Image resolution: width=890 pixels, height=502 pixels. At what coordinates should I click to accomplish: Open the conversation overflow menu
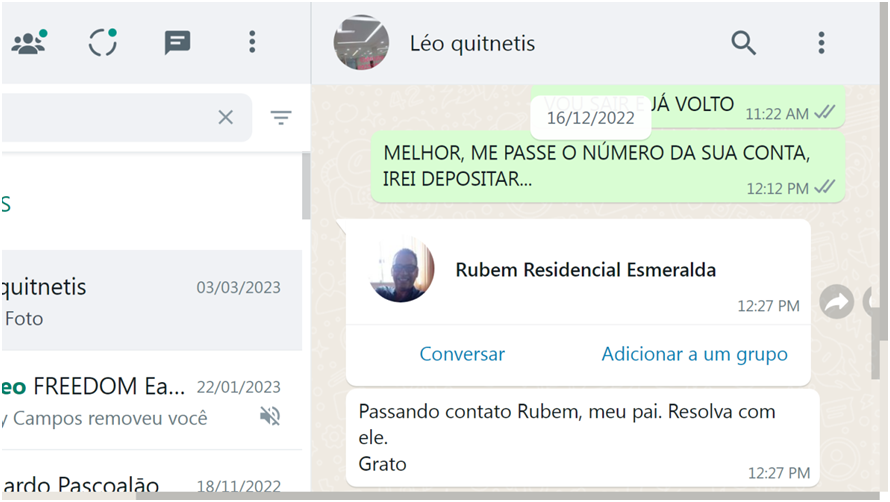821,42
